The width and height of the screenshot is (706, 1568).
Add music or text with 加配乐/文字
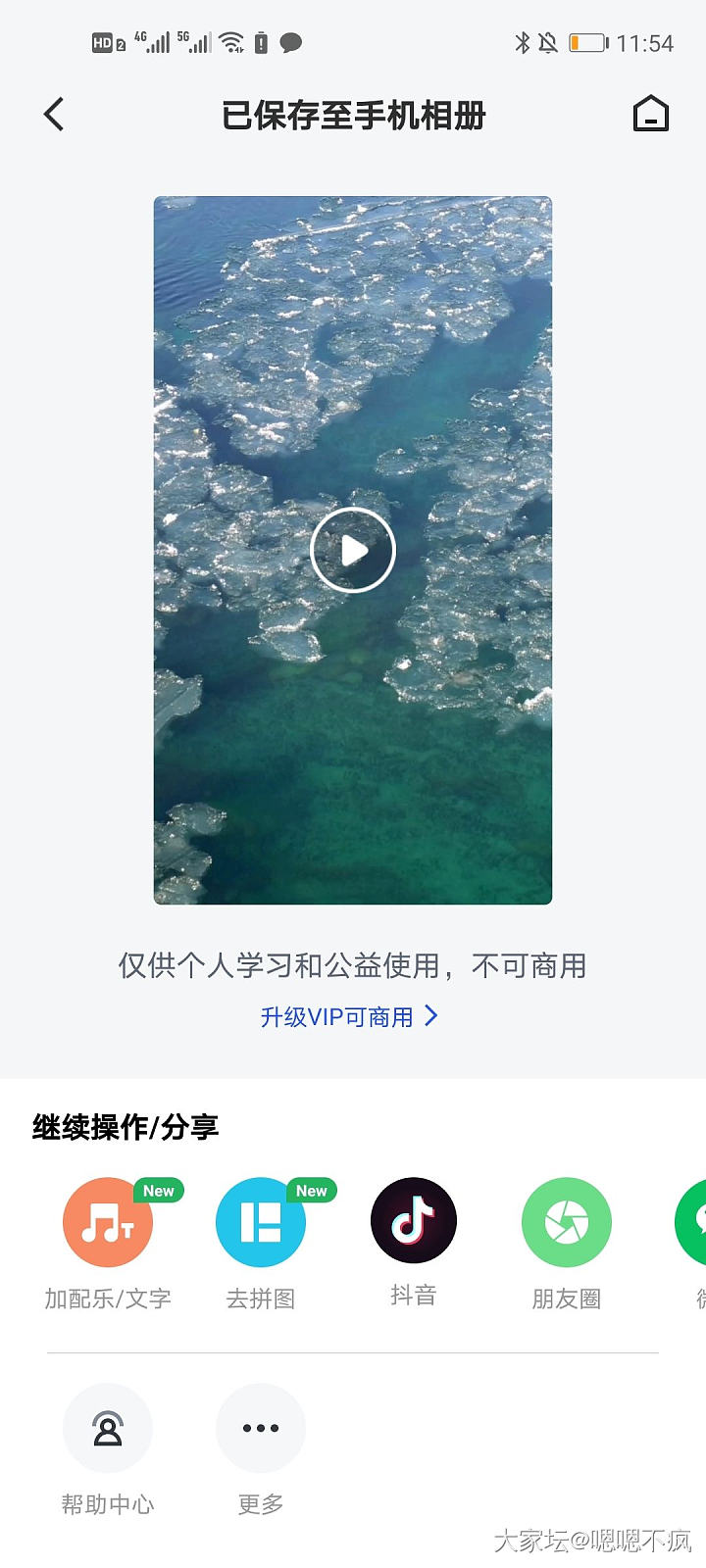108,1223
